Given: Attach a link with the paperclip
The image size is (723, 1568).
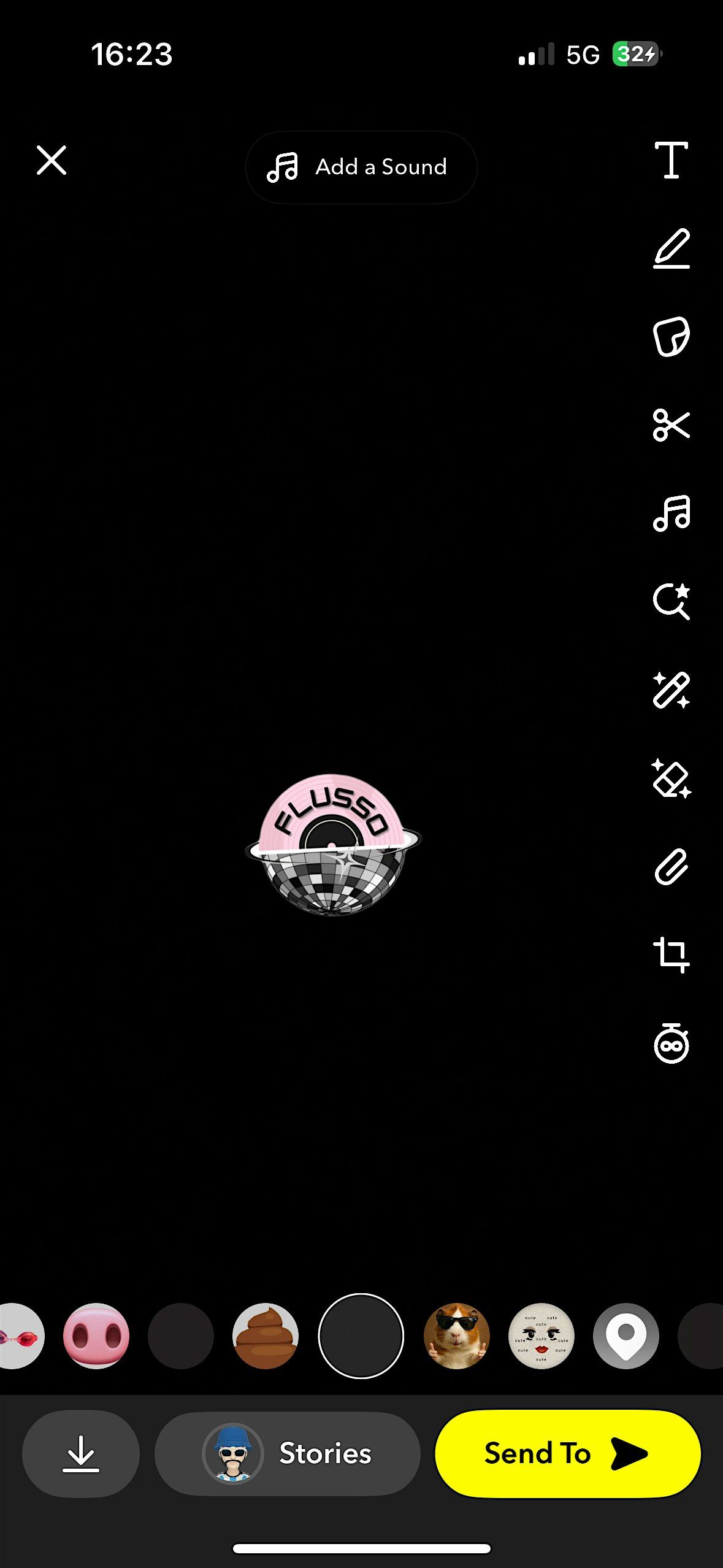Looking at the screenshot, I should pos(671,867).
